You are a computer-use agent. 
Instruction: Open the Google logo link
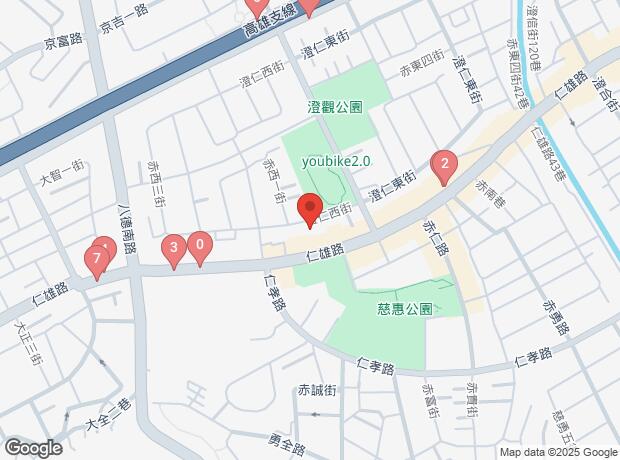coord(32,448)
